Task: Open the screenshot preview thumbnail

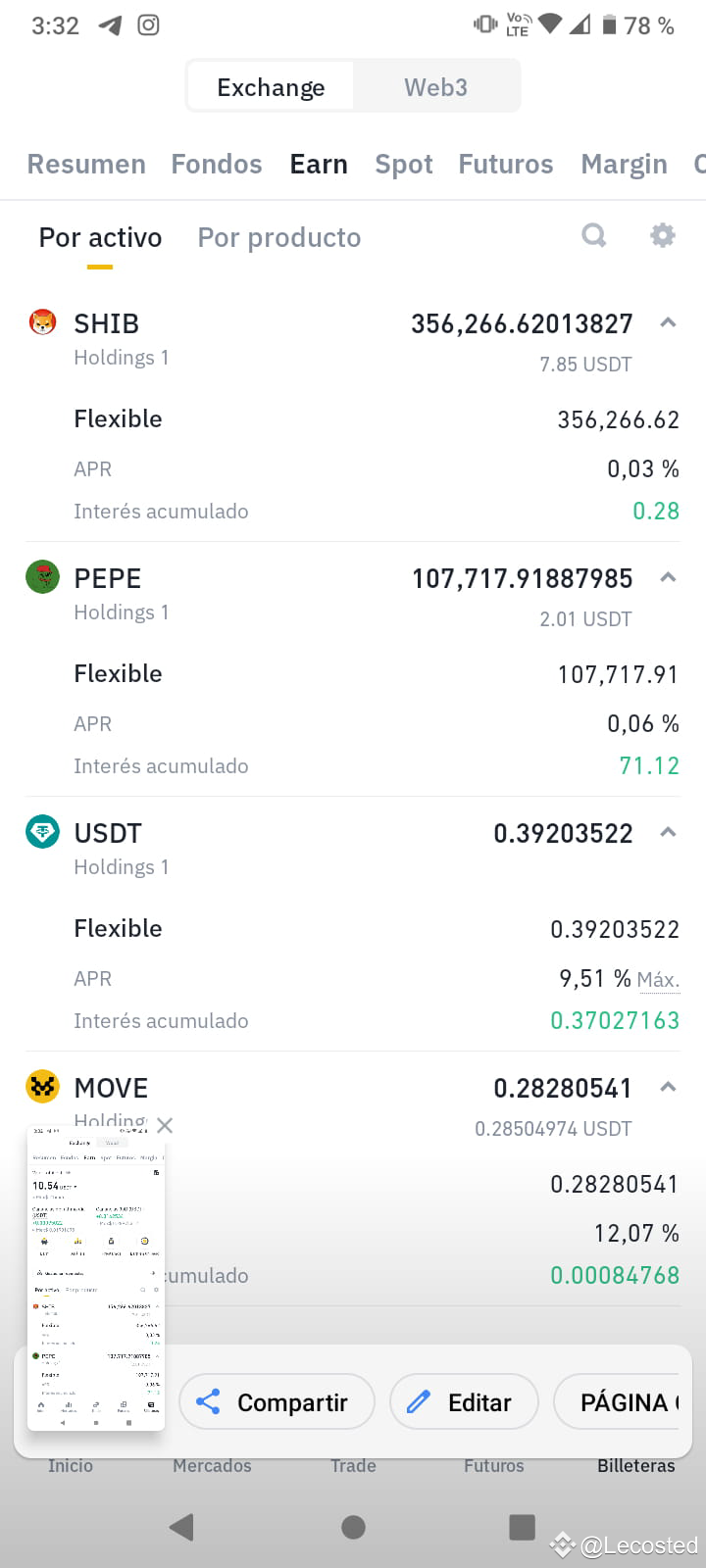Action: coord(96,1278)
